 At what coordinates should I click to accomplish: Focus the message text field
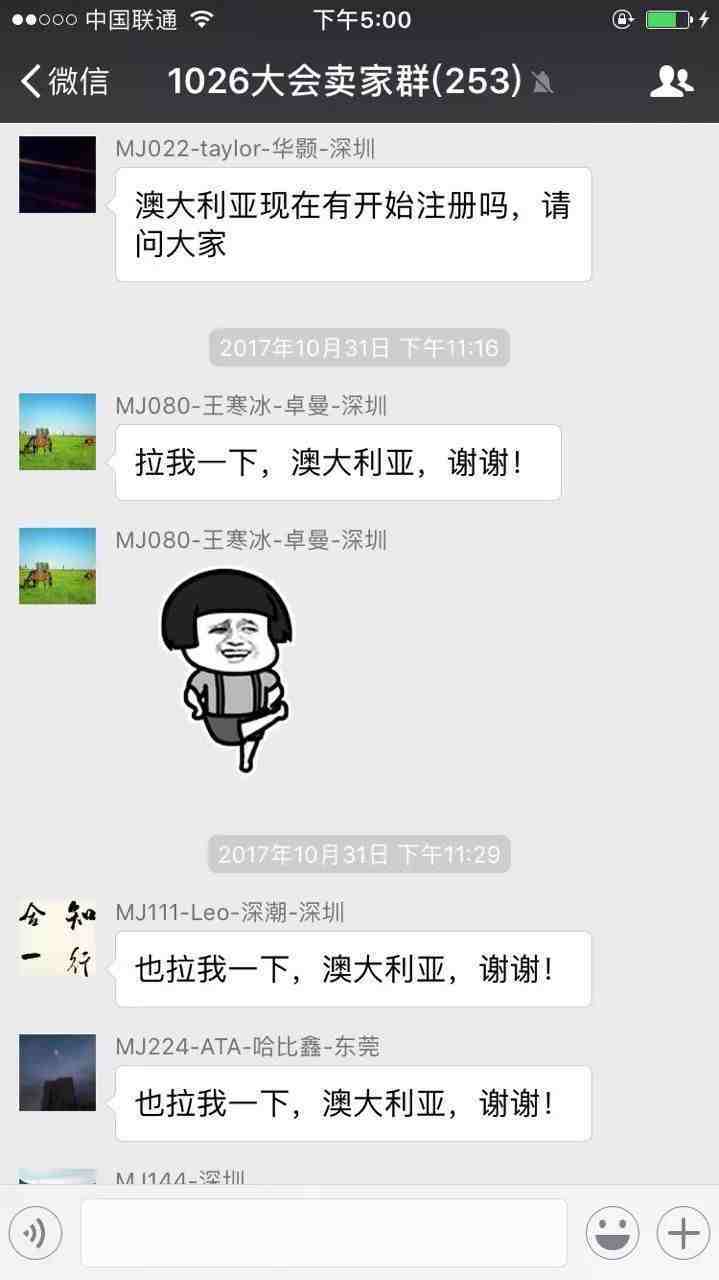click(x=323, y=1233)
